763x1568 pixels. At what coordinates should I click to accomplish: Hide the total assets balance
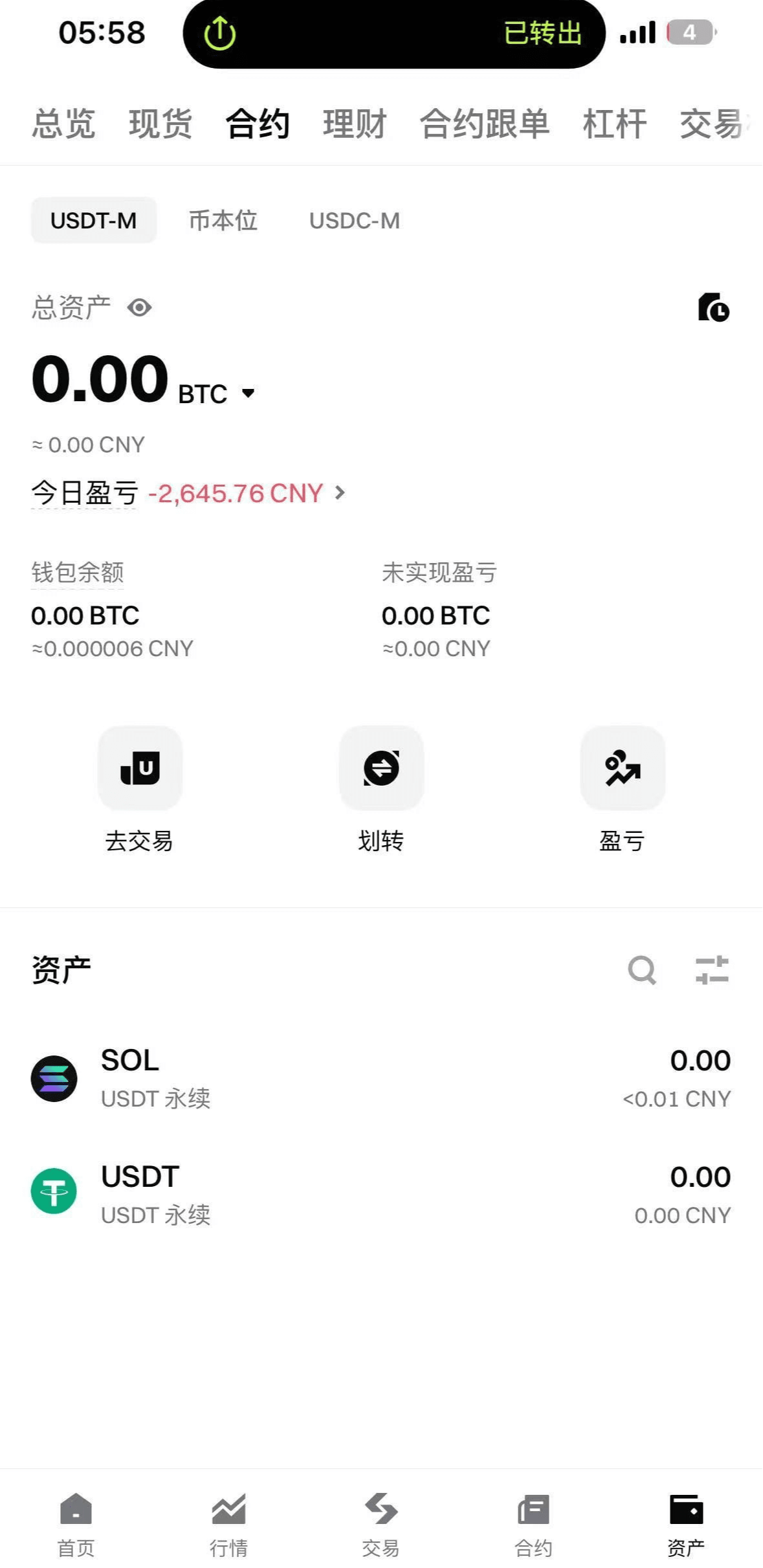pyautogui.click(x=139, y=307)
